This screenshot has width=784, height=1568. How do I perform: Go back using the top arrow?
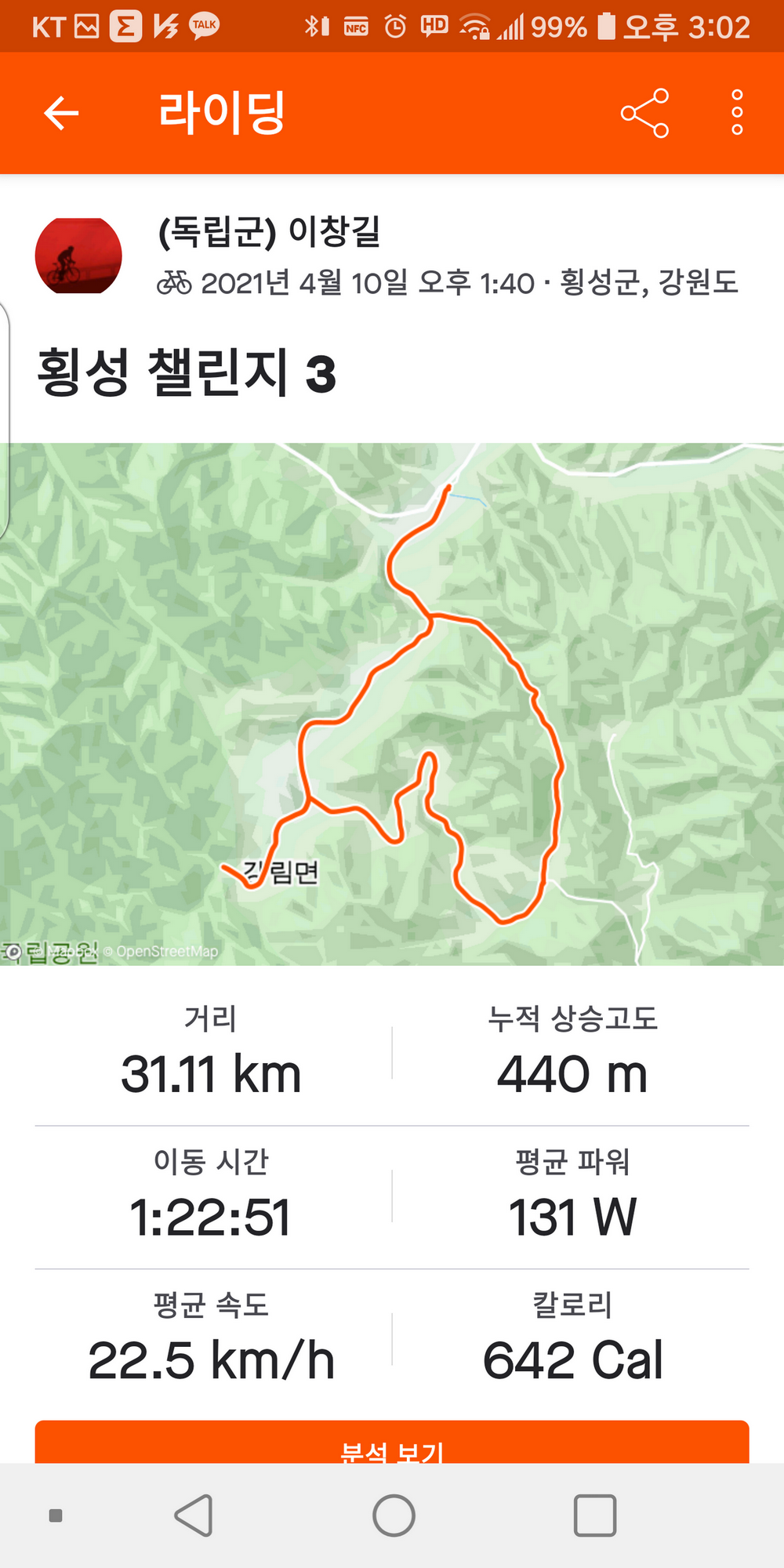61,113
